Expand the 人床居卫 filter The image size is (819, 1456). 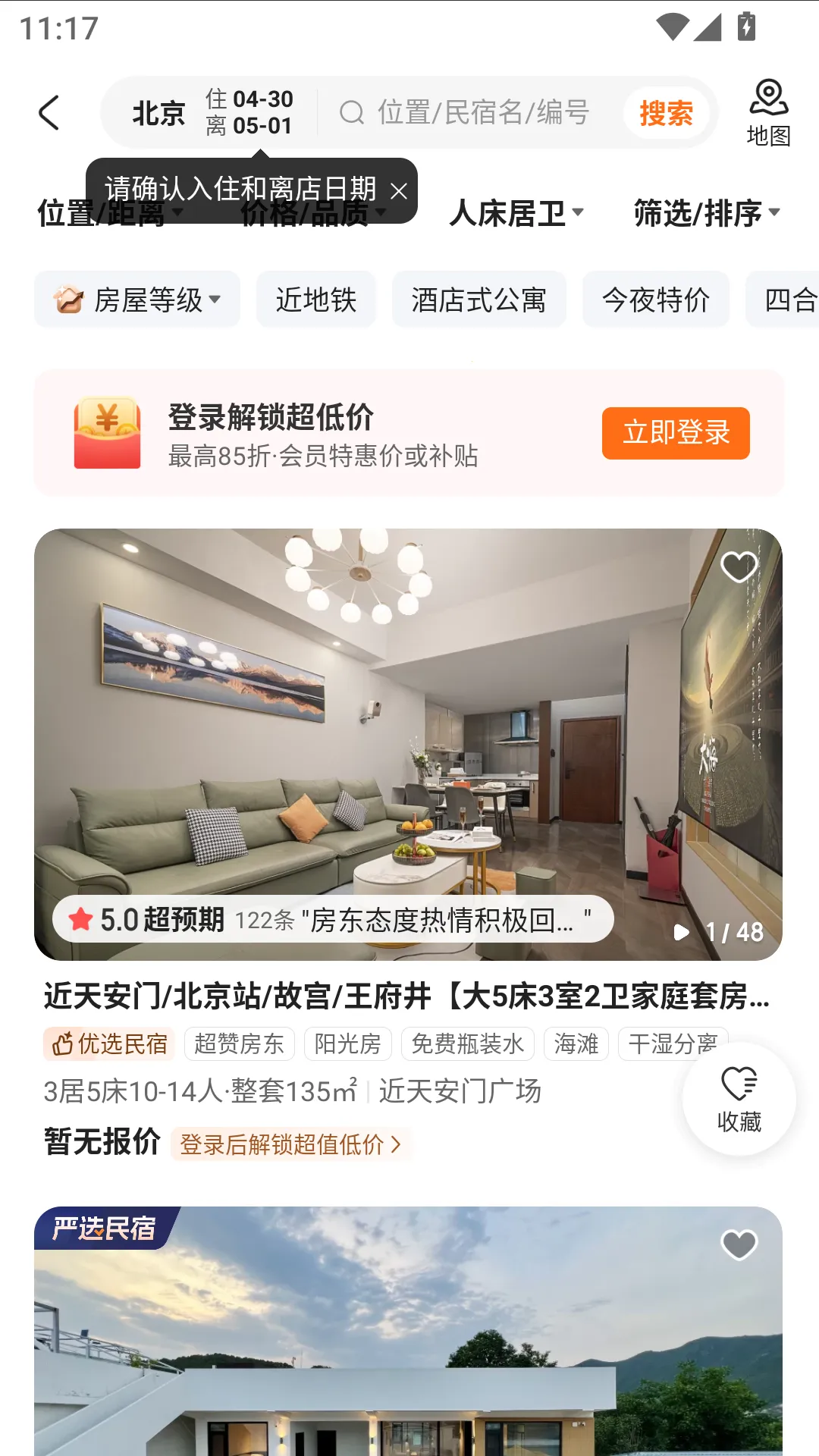pos(516,213)
